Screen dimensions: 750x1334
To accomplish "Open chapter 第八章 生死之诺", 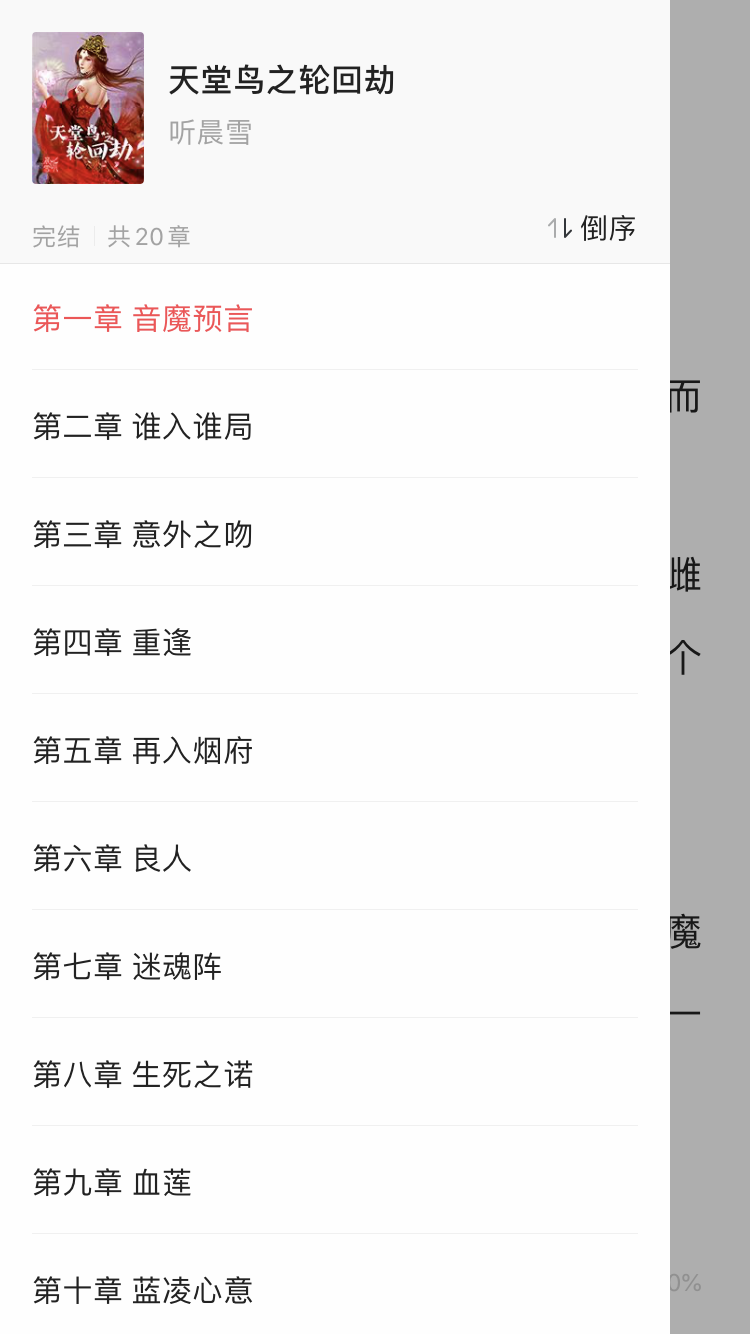I will pyautogui.click(x=143, y=1074).
